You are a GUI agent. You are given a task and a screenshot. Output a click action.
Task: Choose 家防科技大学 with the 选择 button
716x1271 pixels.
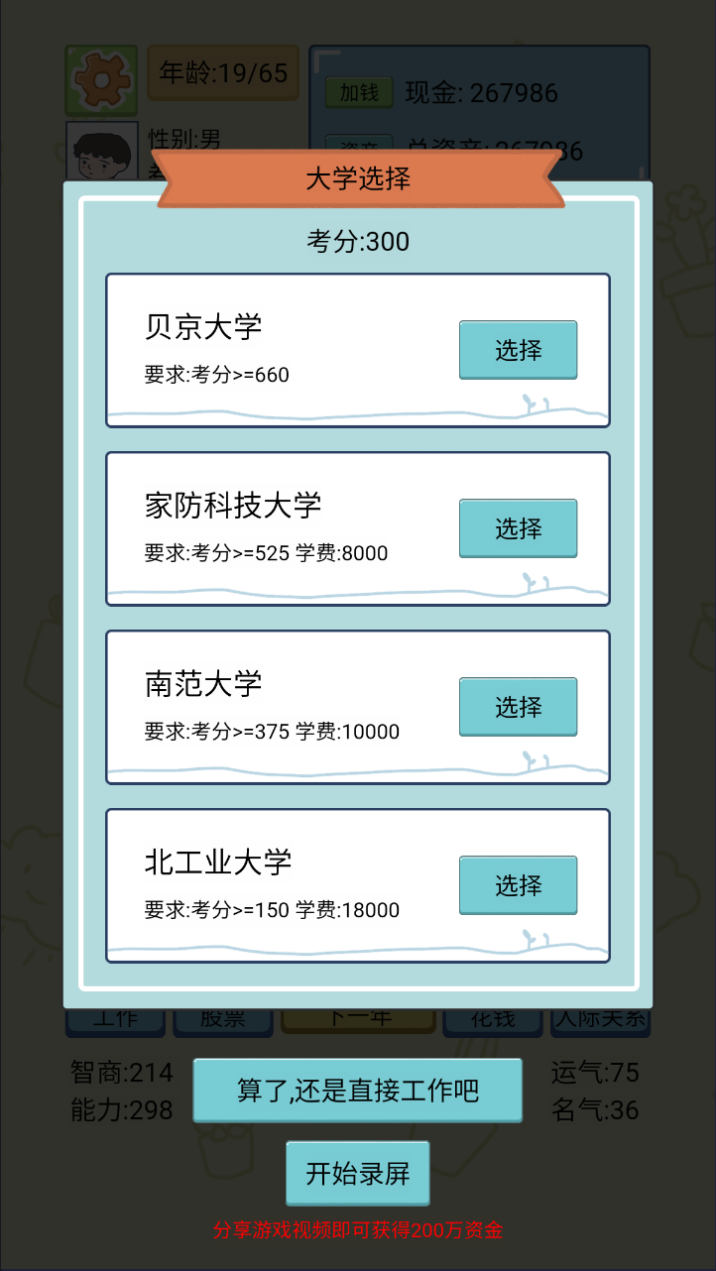click(x=518, y=528)
